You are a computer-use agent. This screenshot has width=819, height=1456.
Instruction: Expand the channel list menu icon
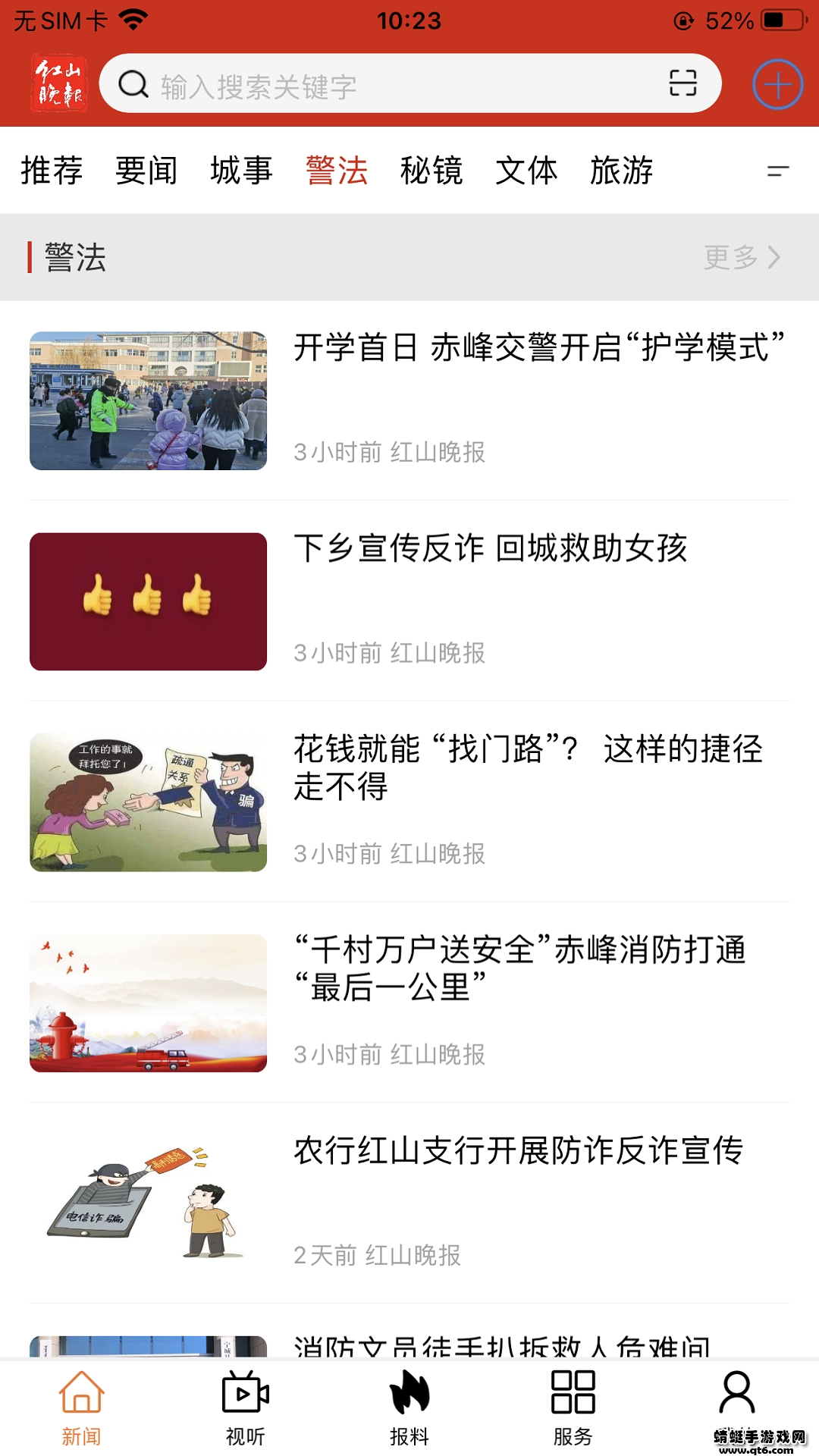coord(778,171)
